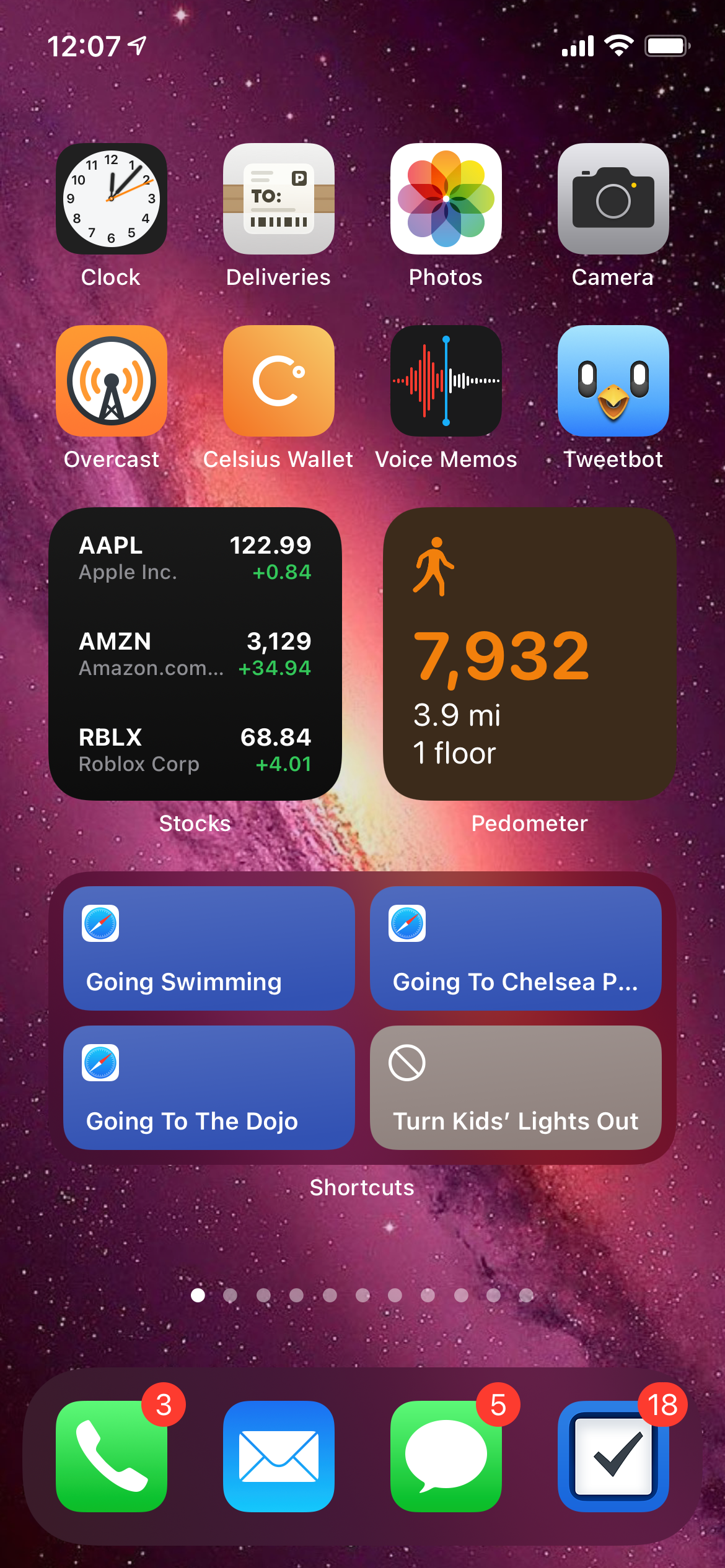Screen dimensions: 725x1568
Task: Open Celsius Wallet
Action: (x=279, y=381)
